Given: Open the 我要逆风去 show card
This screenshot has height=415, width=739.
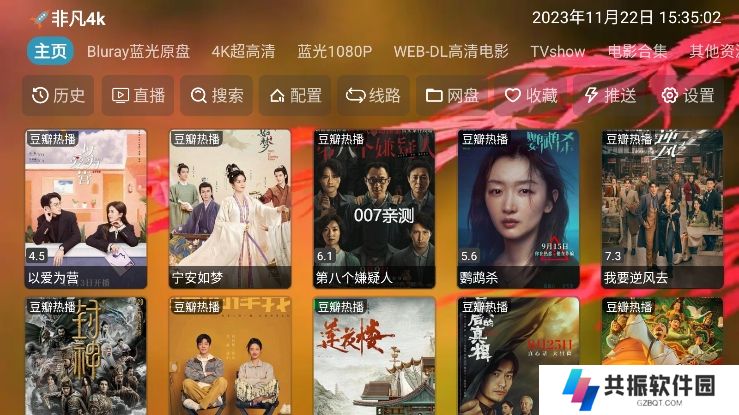Looking at the screenshot, I should 662,209.
